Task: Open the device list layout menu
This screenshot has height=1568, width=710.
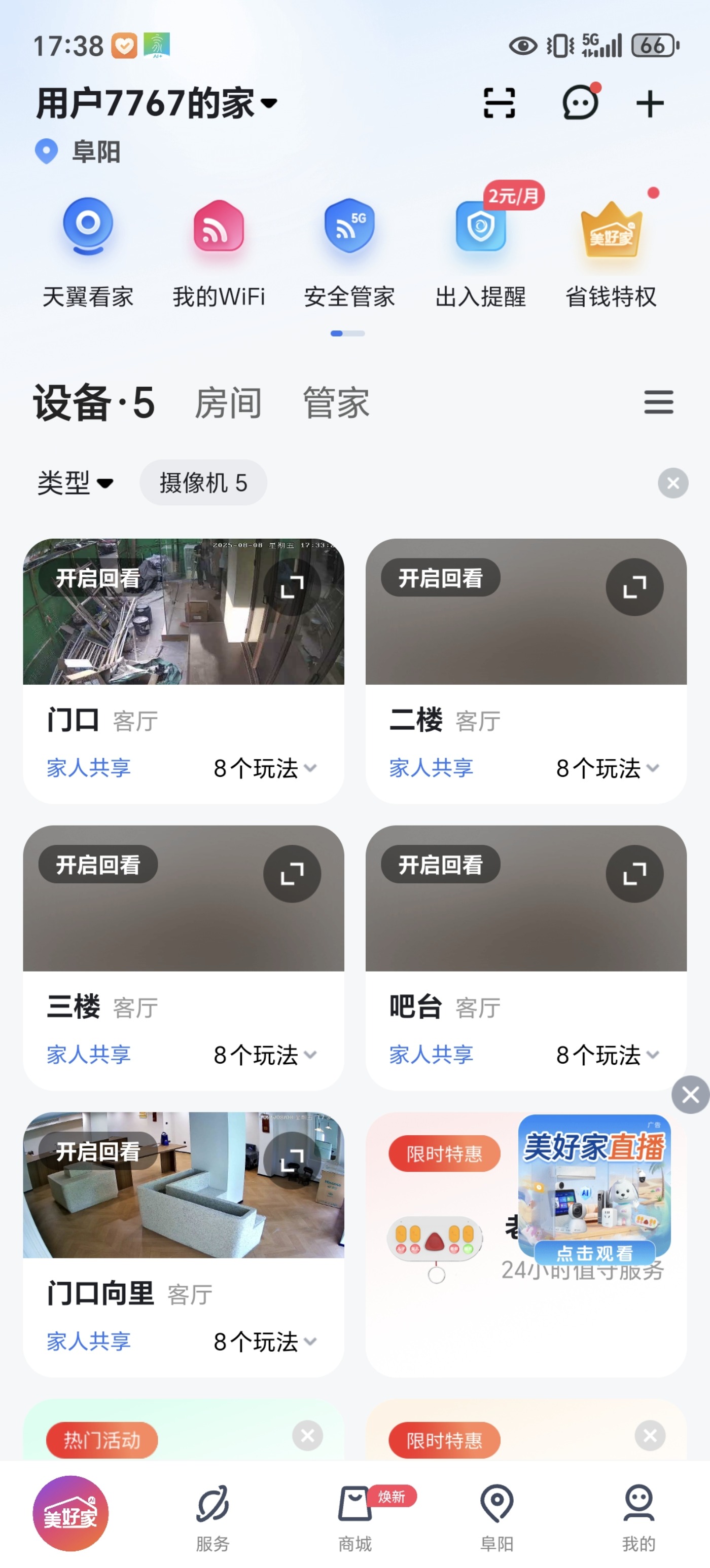Action: [658, 402]
